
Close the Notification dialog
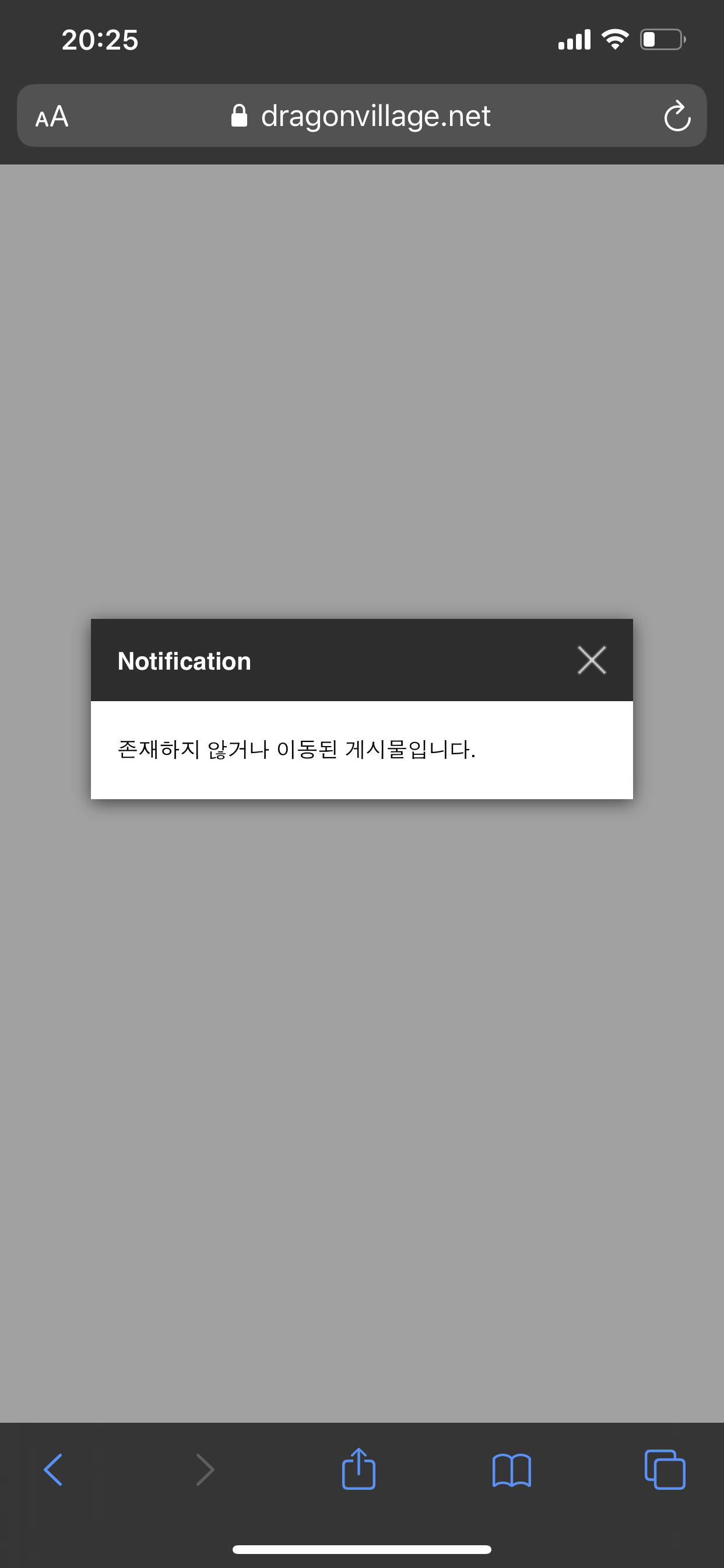click(x=591, y=660)
